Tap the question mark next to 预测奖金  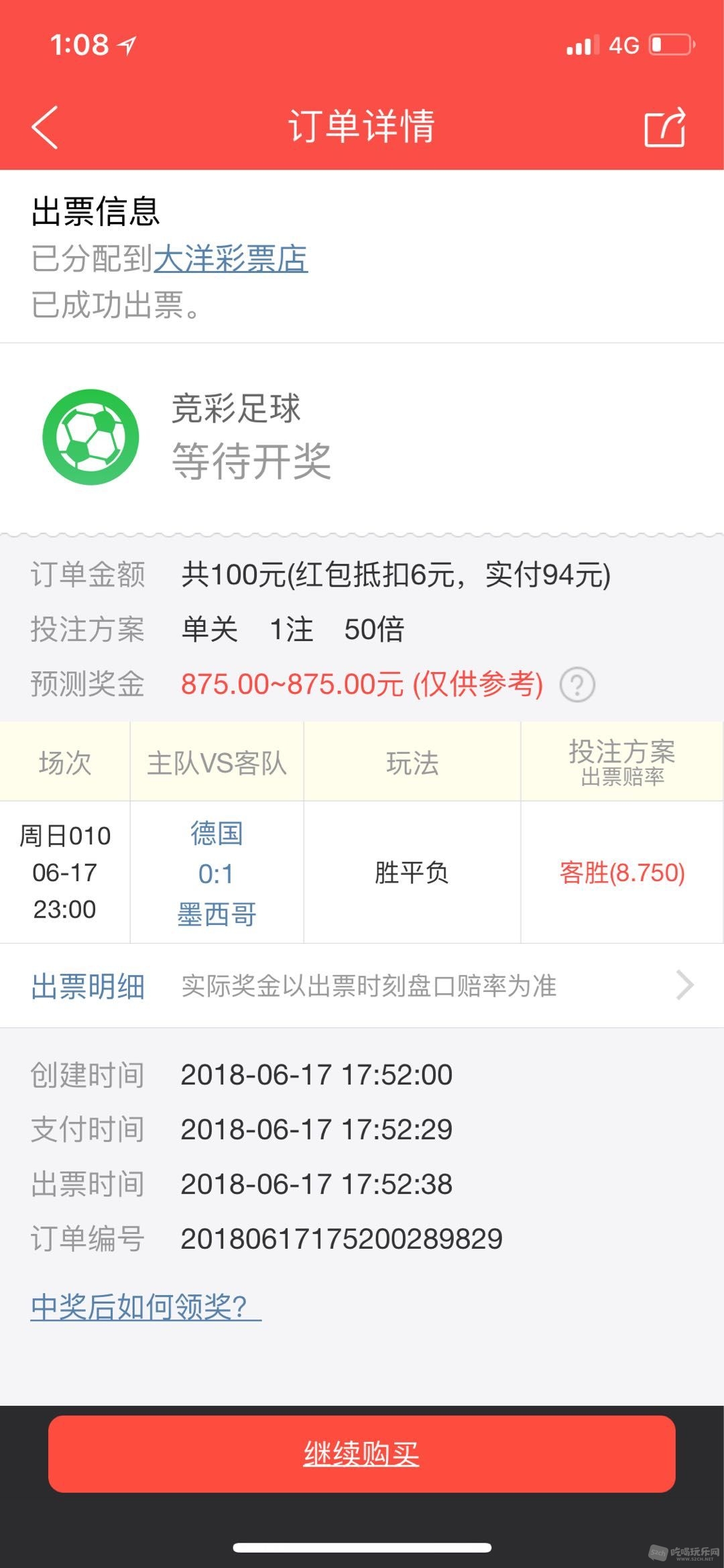tap(577, 685)
